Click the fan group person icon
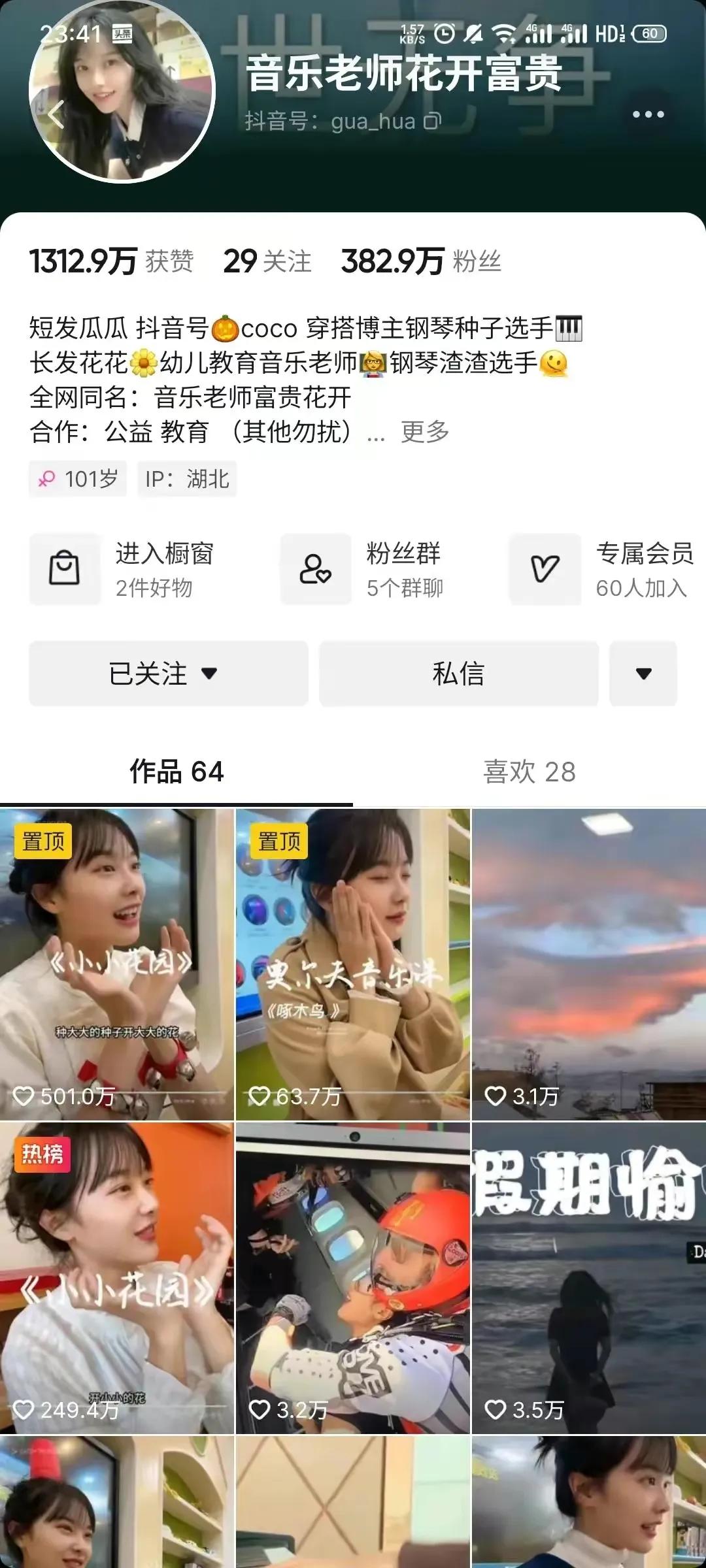This screenshot has width=706, height=1568. click(x=316, y=568)
